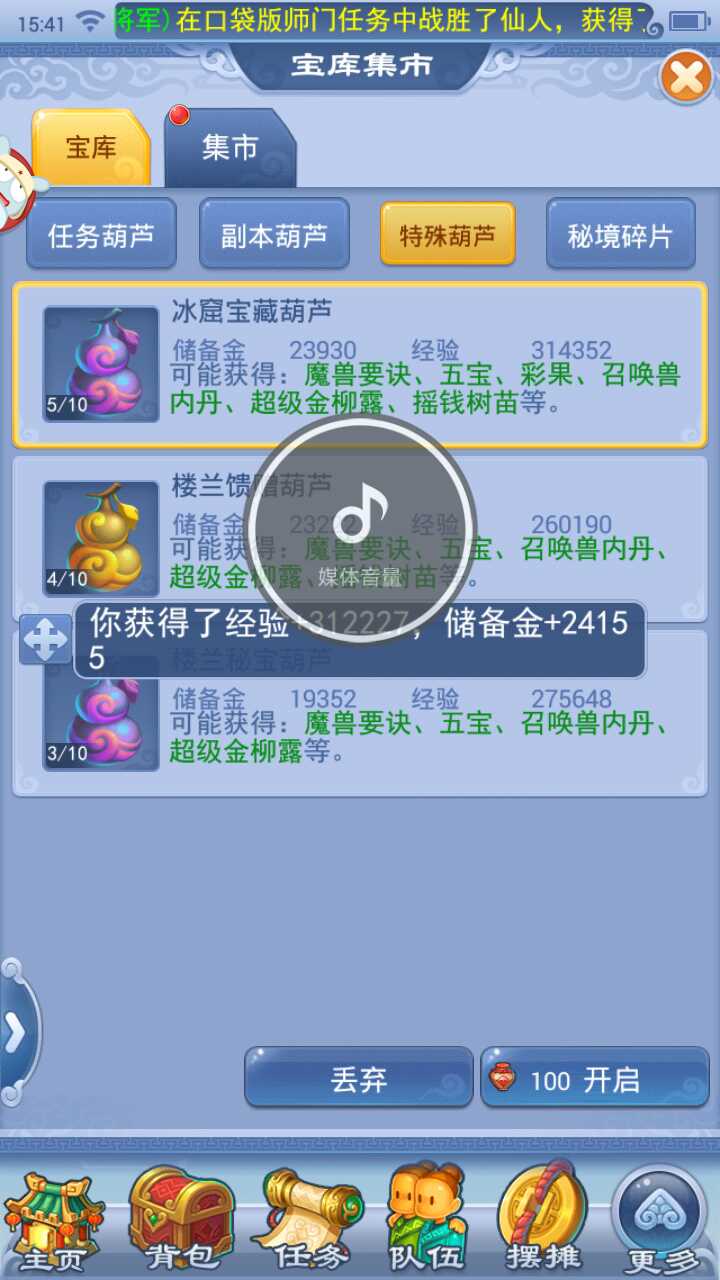
Task: Tap the 丢弃 button
Action: click(358, 1078)
